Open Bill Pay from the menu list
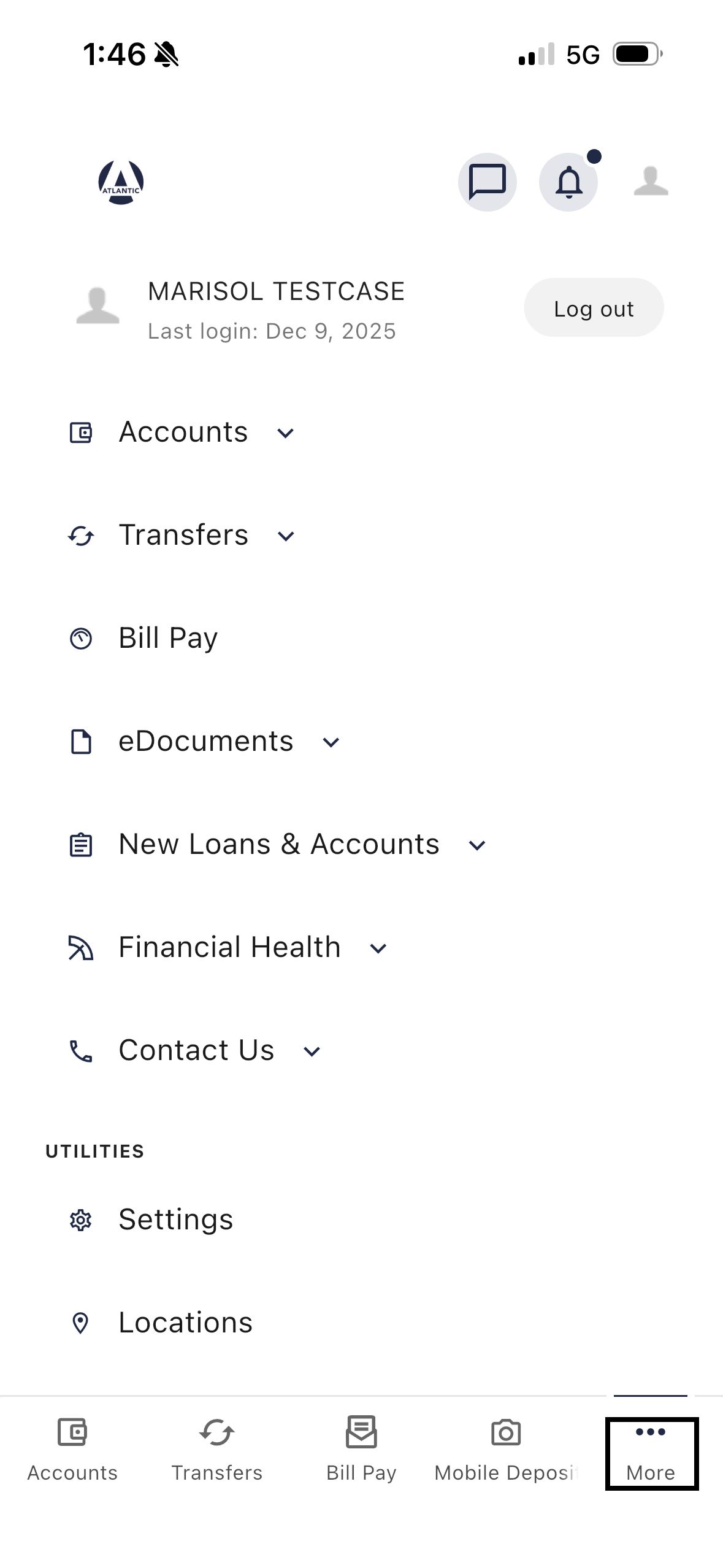723x1568 pixels. [167, 638]
